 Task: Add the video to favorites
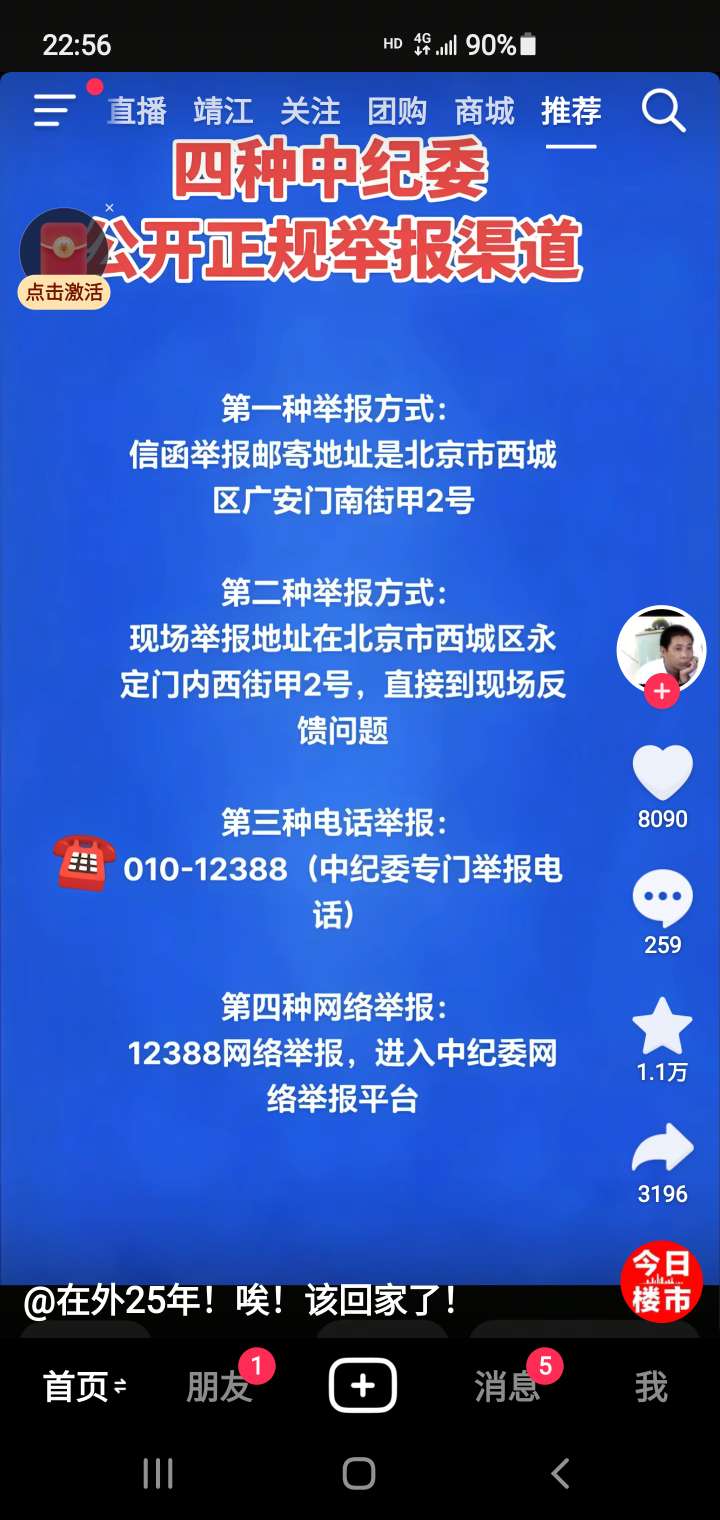click(662, 1026)
